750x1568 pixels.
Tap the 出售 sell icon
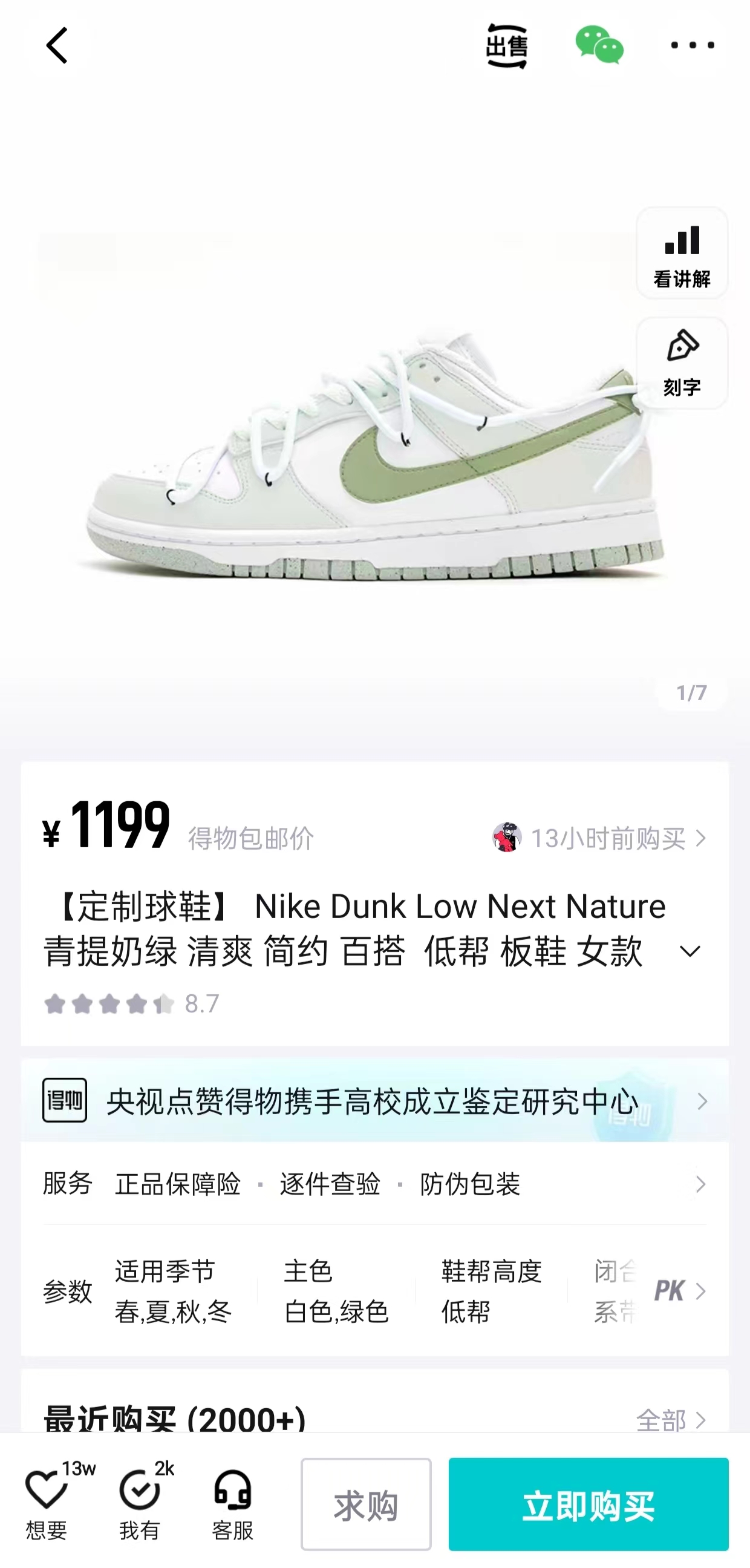(x=507, y=45)
